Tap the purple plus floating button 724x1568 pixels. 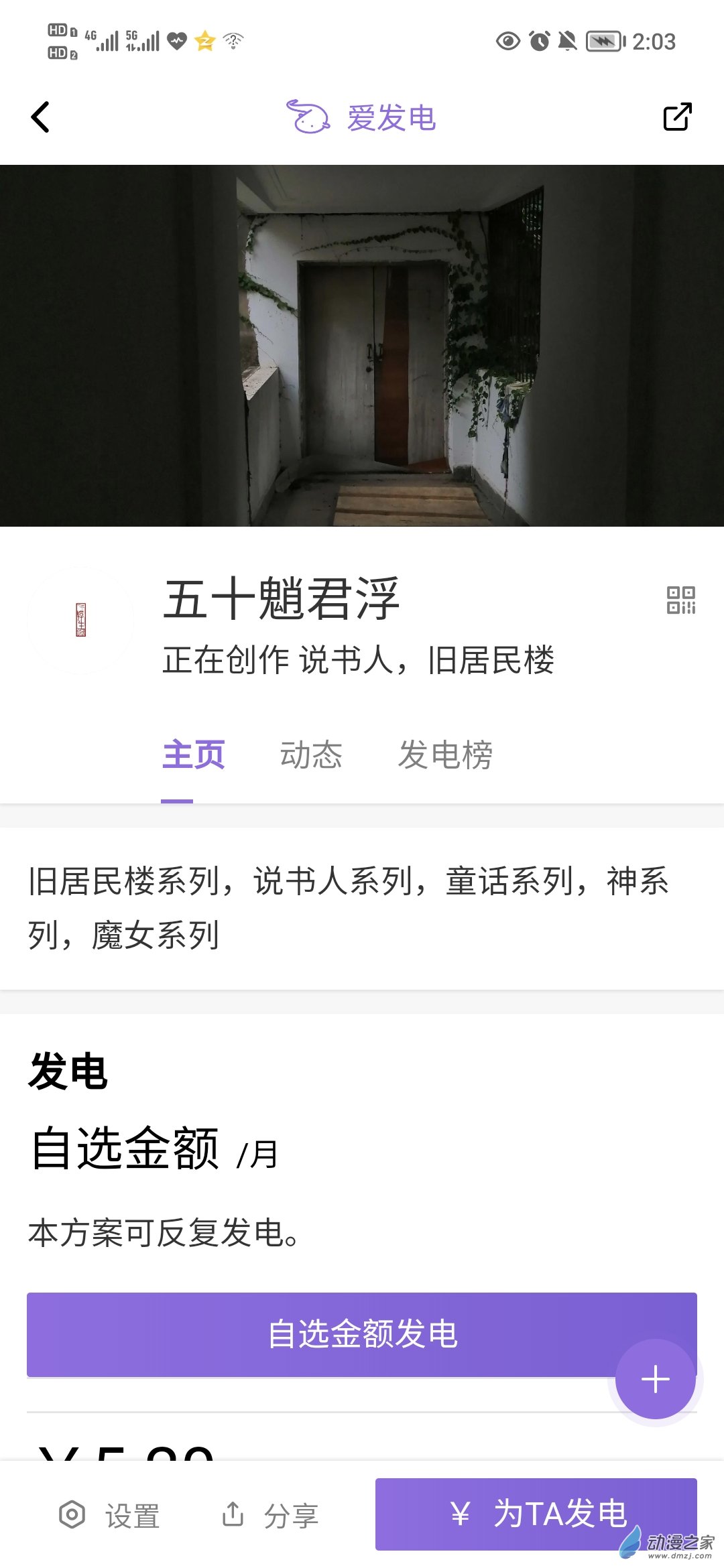click(x=655, y=1379)
